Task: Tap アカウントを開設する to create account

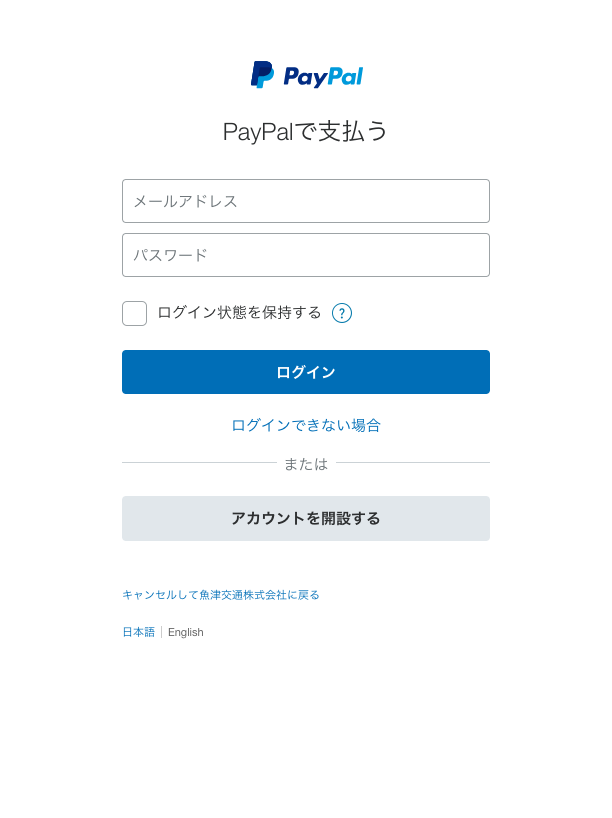Action: (x=305, y=518)
